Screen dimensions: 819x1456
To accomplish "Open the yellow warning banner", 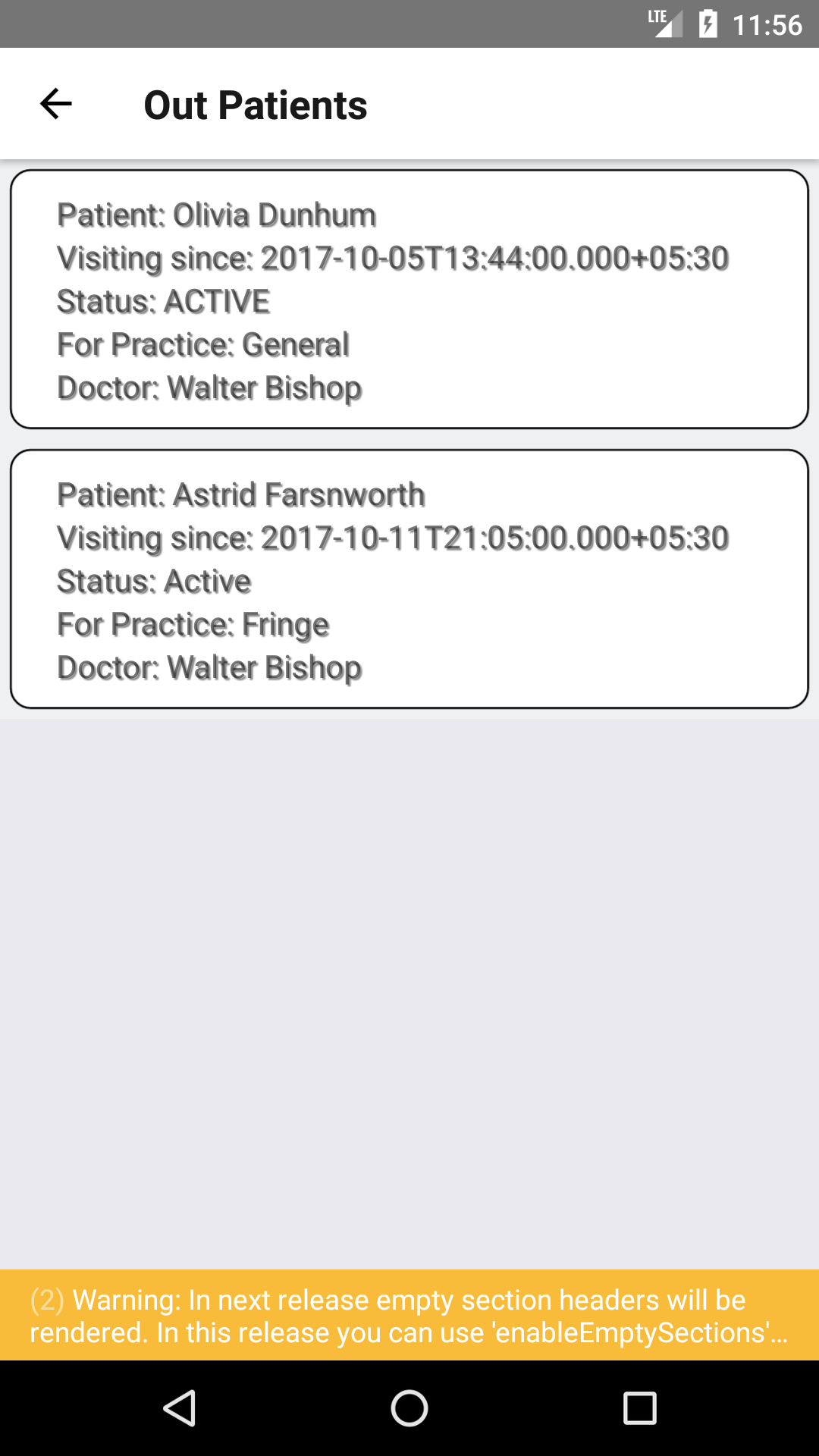I will click(x=409, y=1315).
